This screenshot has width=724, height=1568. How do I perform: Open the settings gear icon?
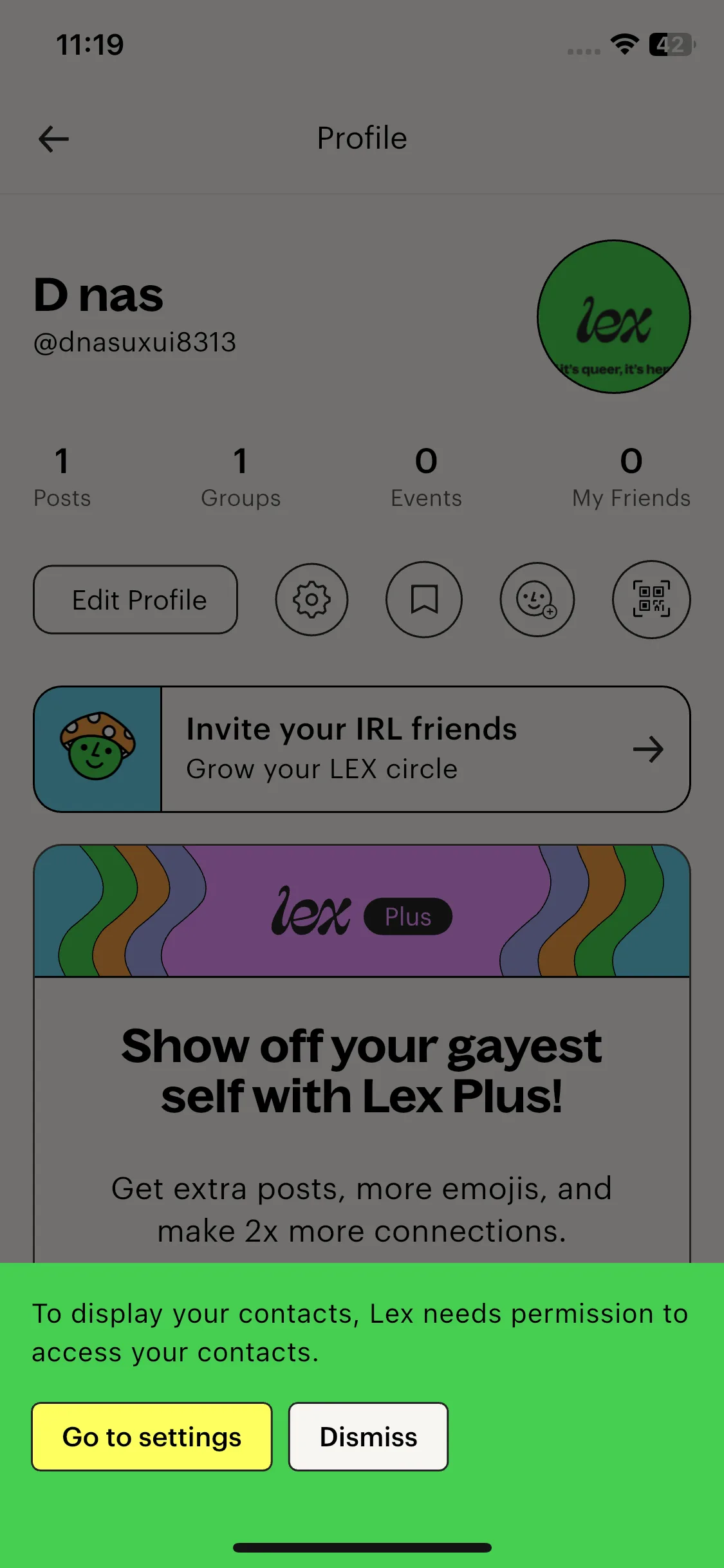(x=311, y=600)
